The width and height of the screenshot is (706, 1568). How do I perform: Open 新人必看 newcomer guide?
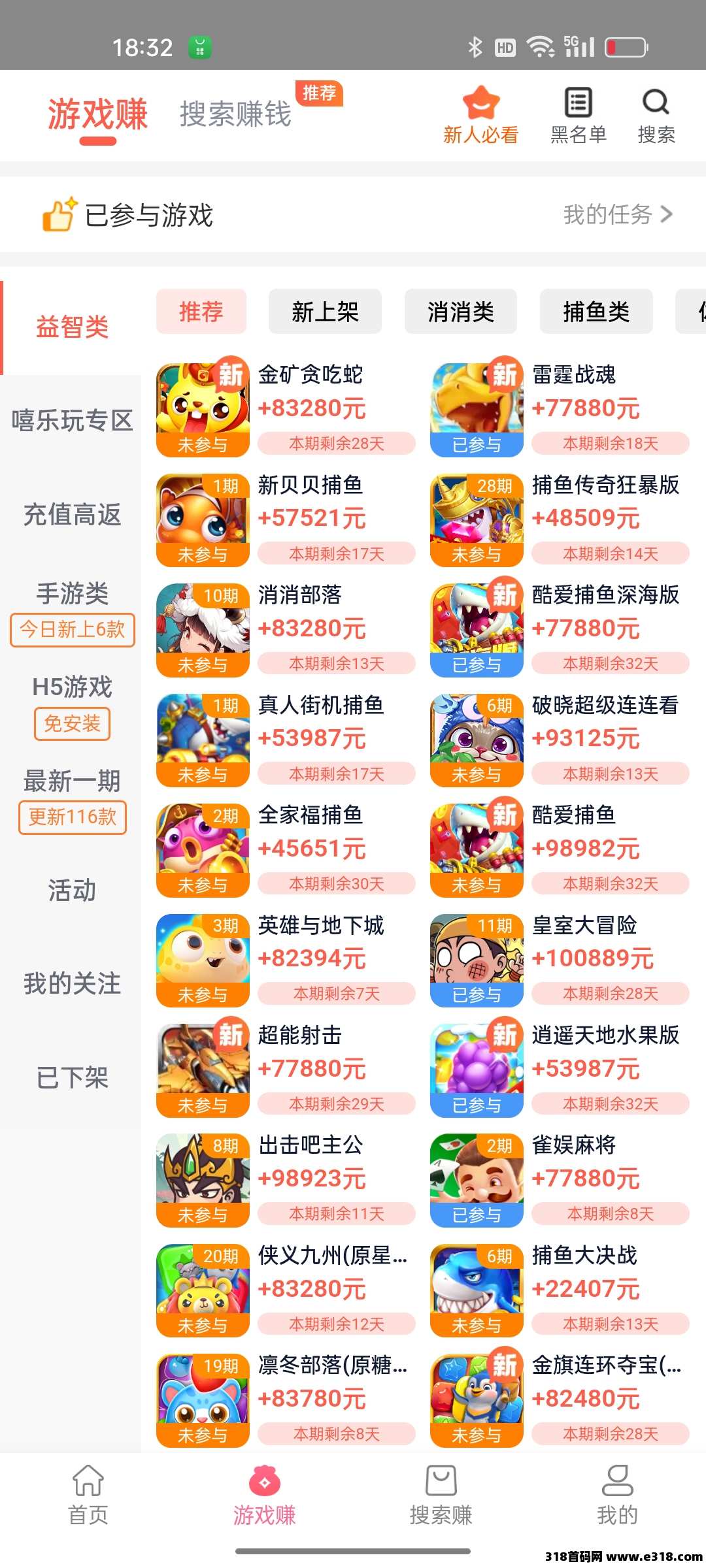pos(481,115)
